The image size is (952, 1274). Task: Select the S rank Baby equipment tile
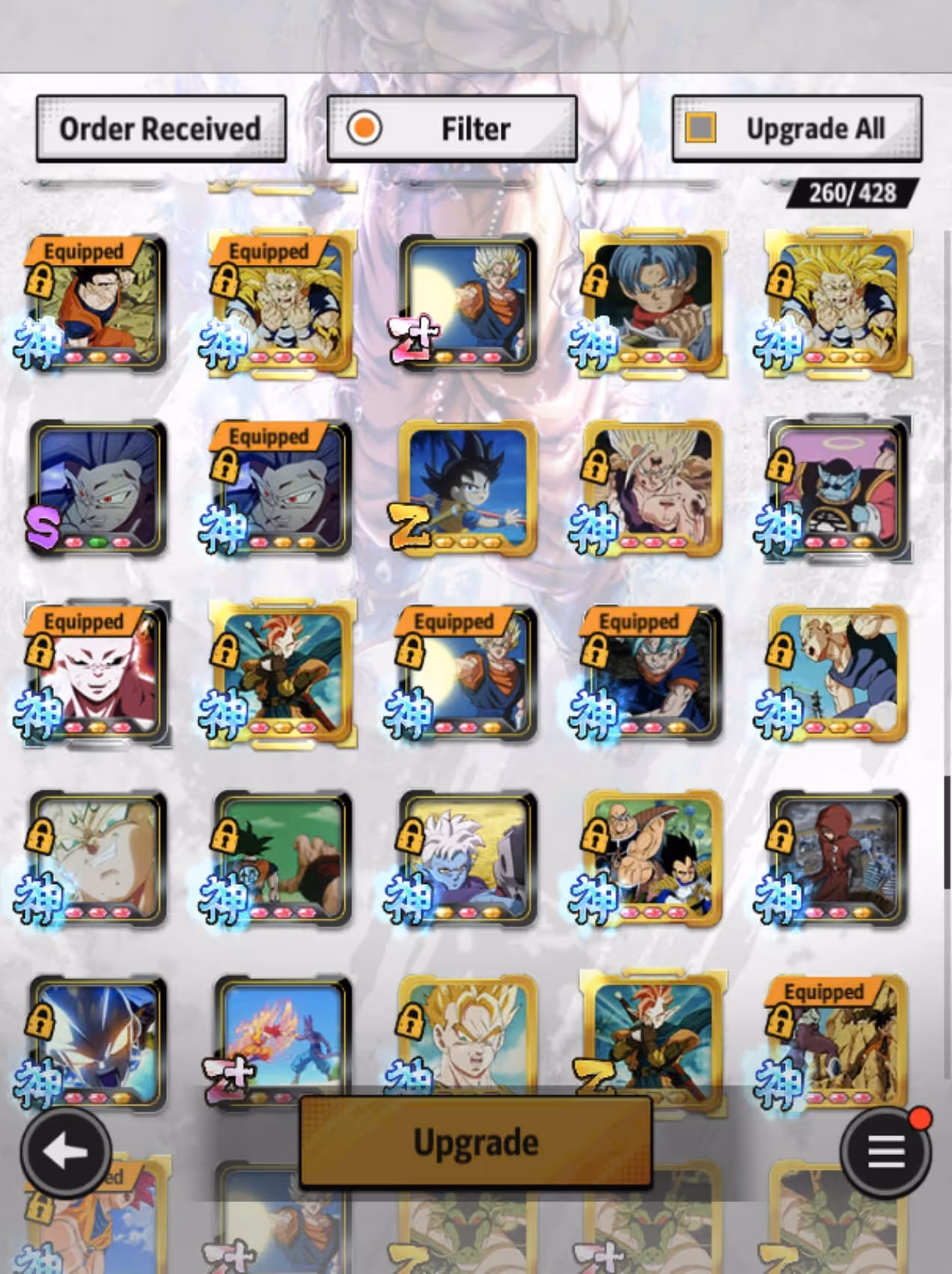[x=97, y=488]
